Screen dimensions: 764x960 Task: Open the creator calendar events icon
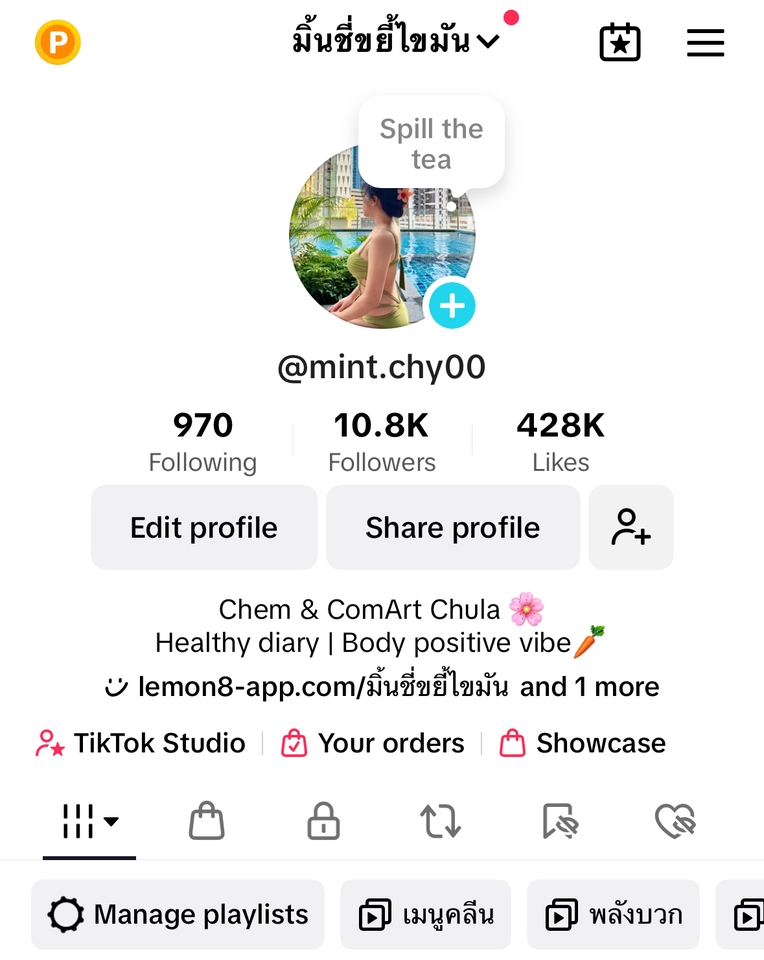click(619, 42)
